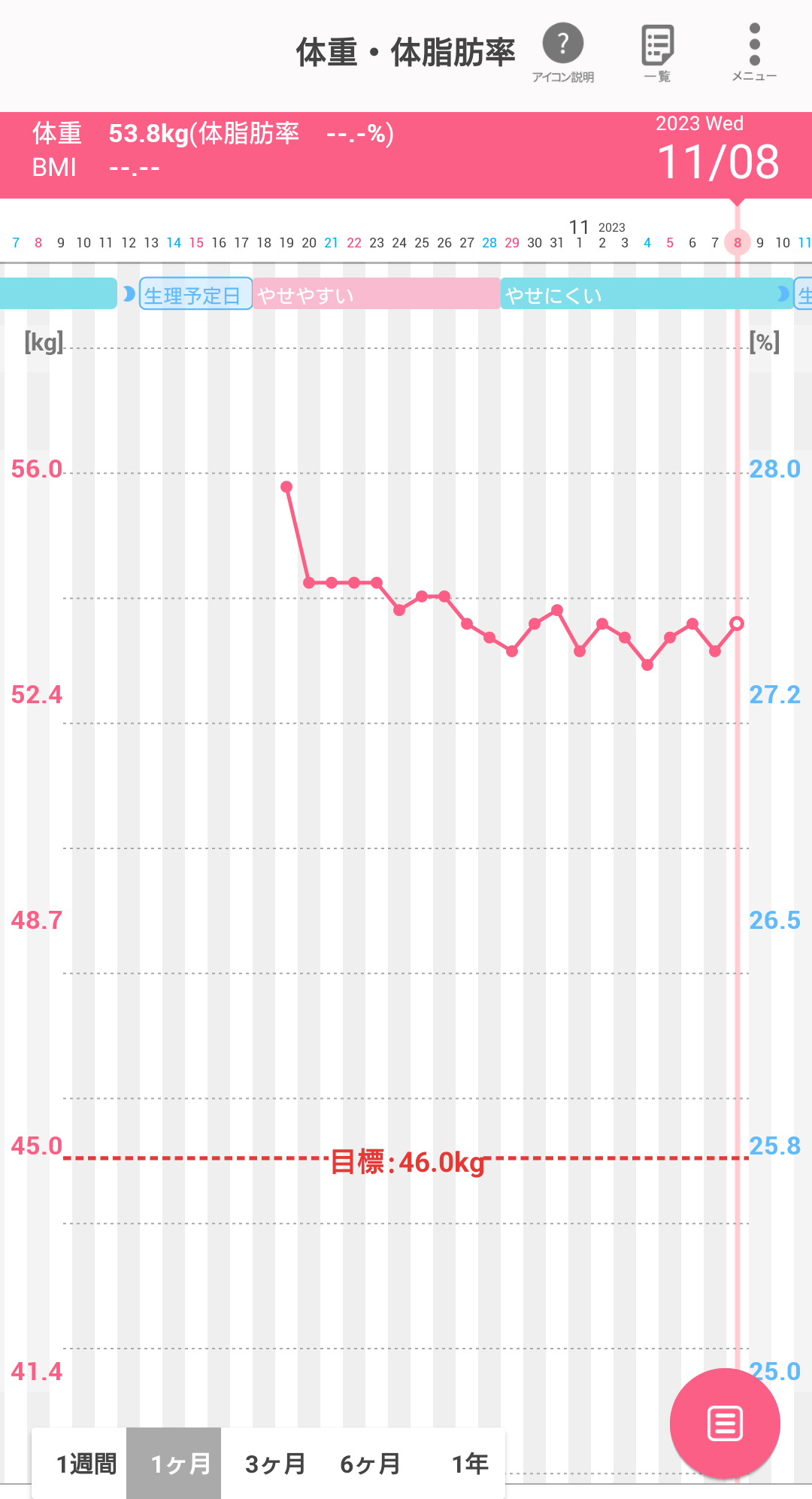Open the 一覧 list view
This screenshot has height=1499, width=812.
click(657, 53)
